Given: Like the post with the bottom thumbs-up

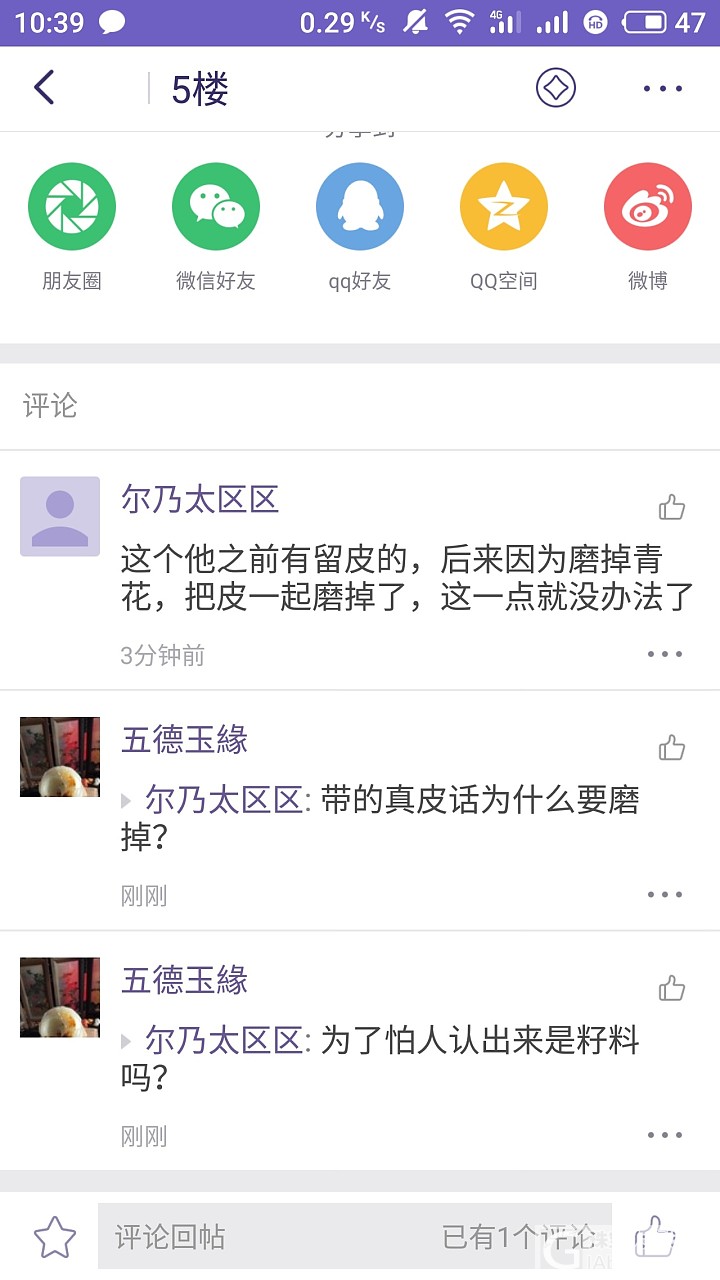Looking at the screenshot, I should [x=657, y=1236].
